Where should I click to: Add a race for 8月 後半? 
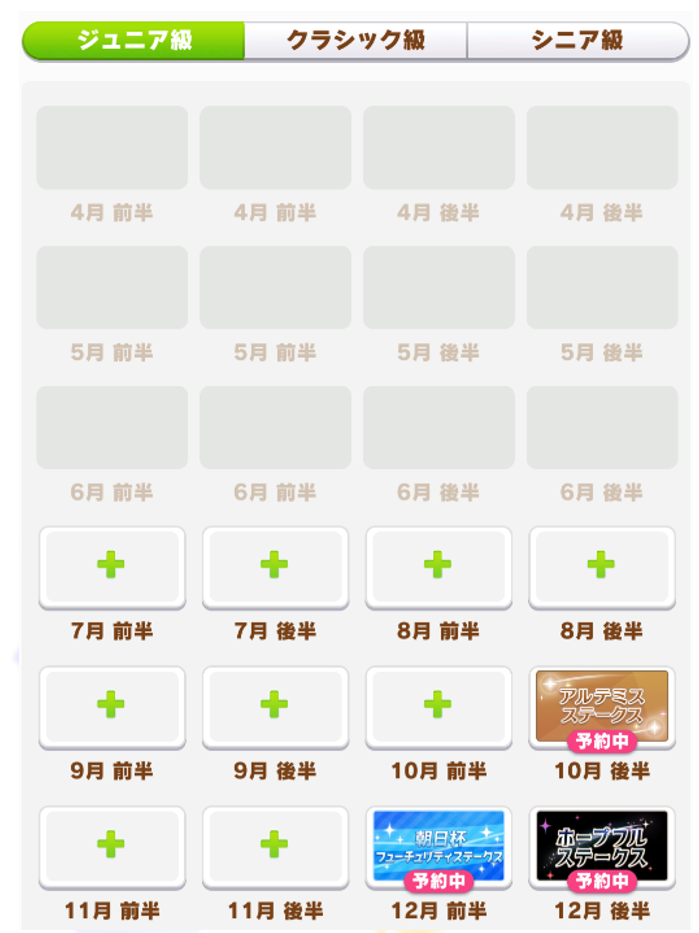pos(601,566)
